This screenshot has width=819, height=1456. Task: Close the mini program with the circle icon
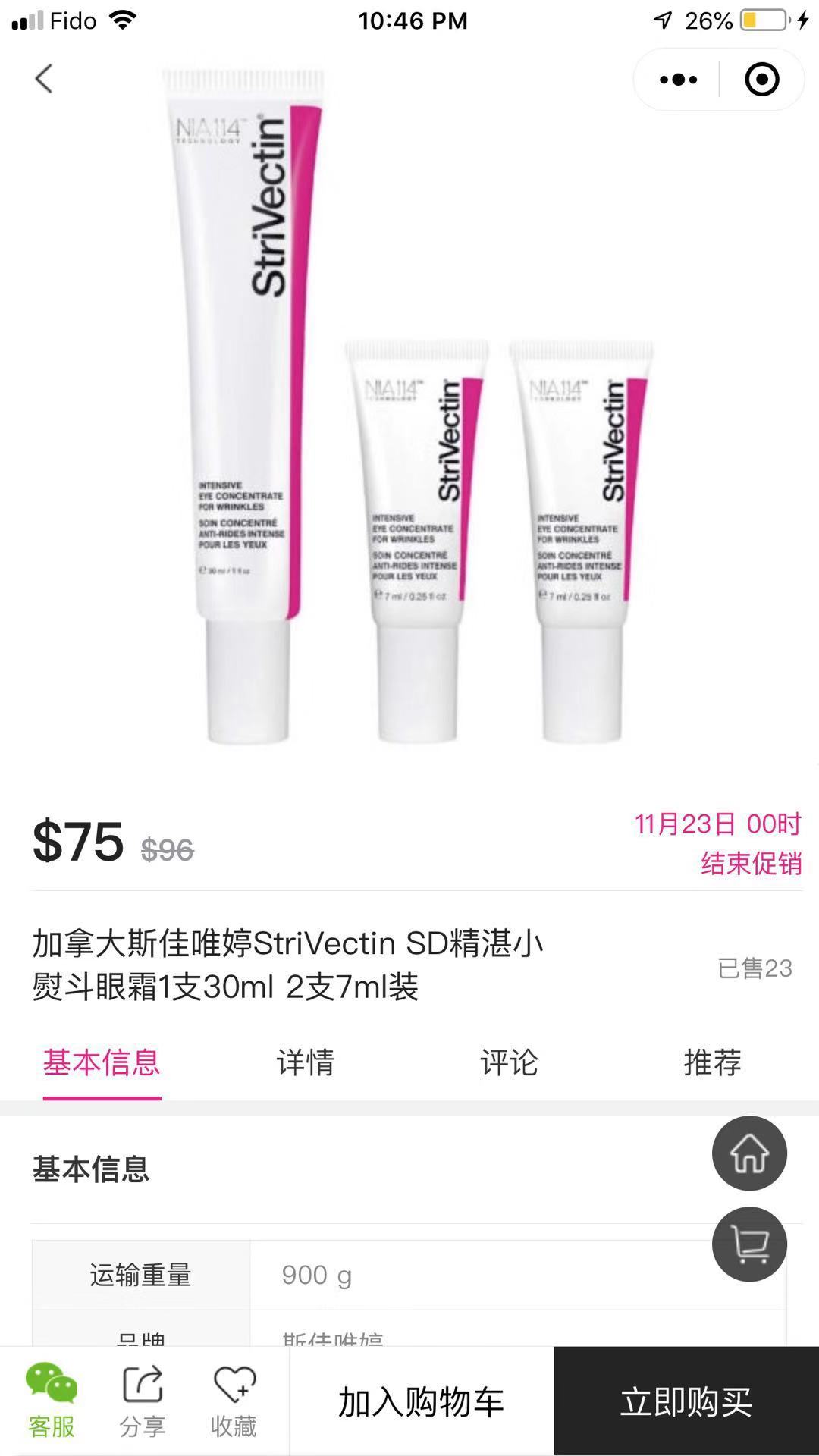click(x=761, y=80)
